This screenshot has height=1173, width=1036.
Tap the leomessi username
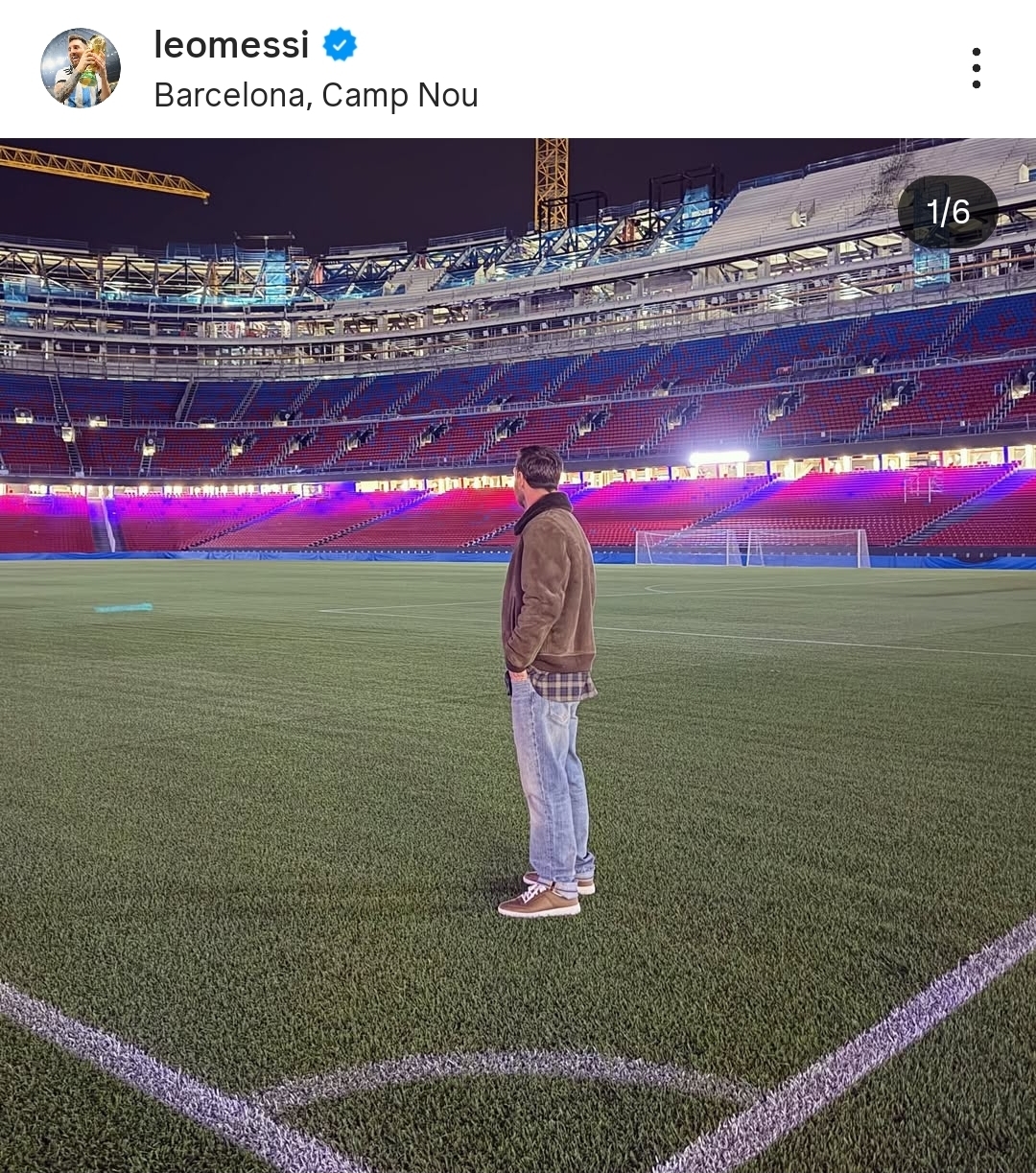231,44
